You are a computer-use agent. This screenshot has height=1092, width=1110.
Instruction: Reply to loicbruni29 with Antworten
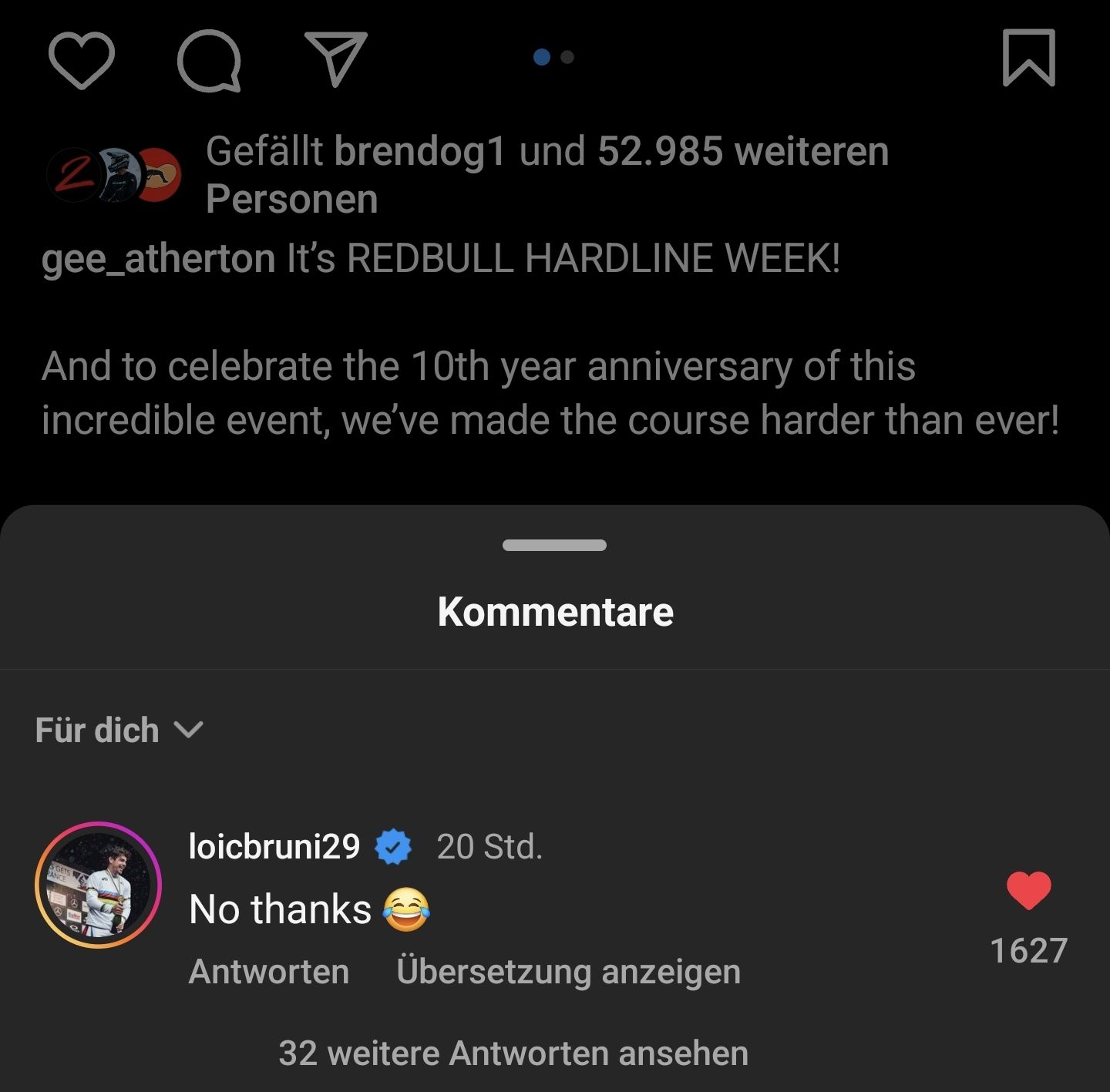tap(268, 971)
